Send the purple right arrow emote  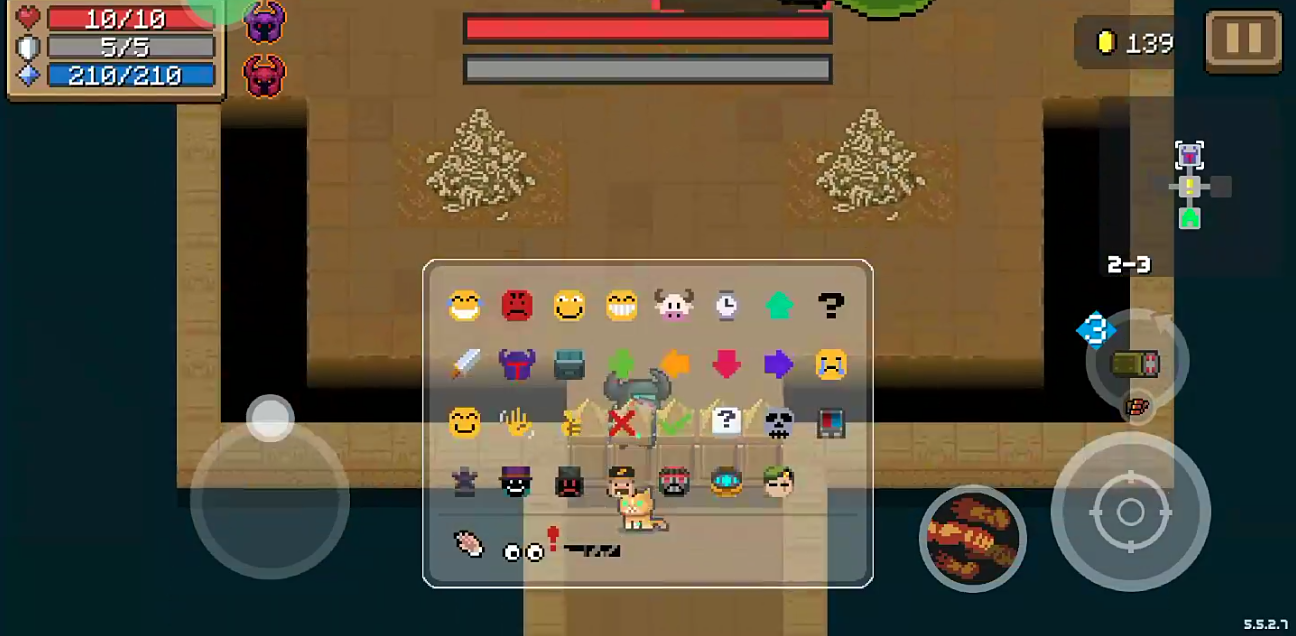click(x=779, y=364)
